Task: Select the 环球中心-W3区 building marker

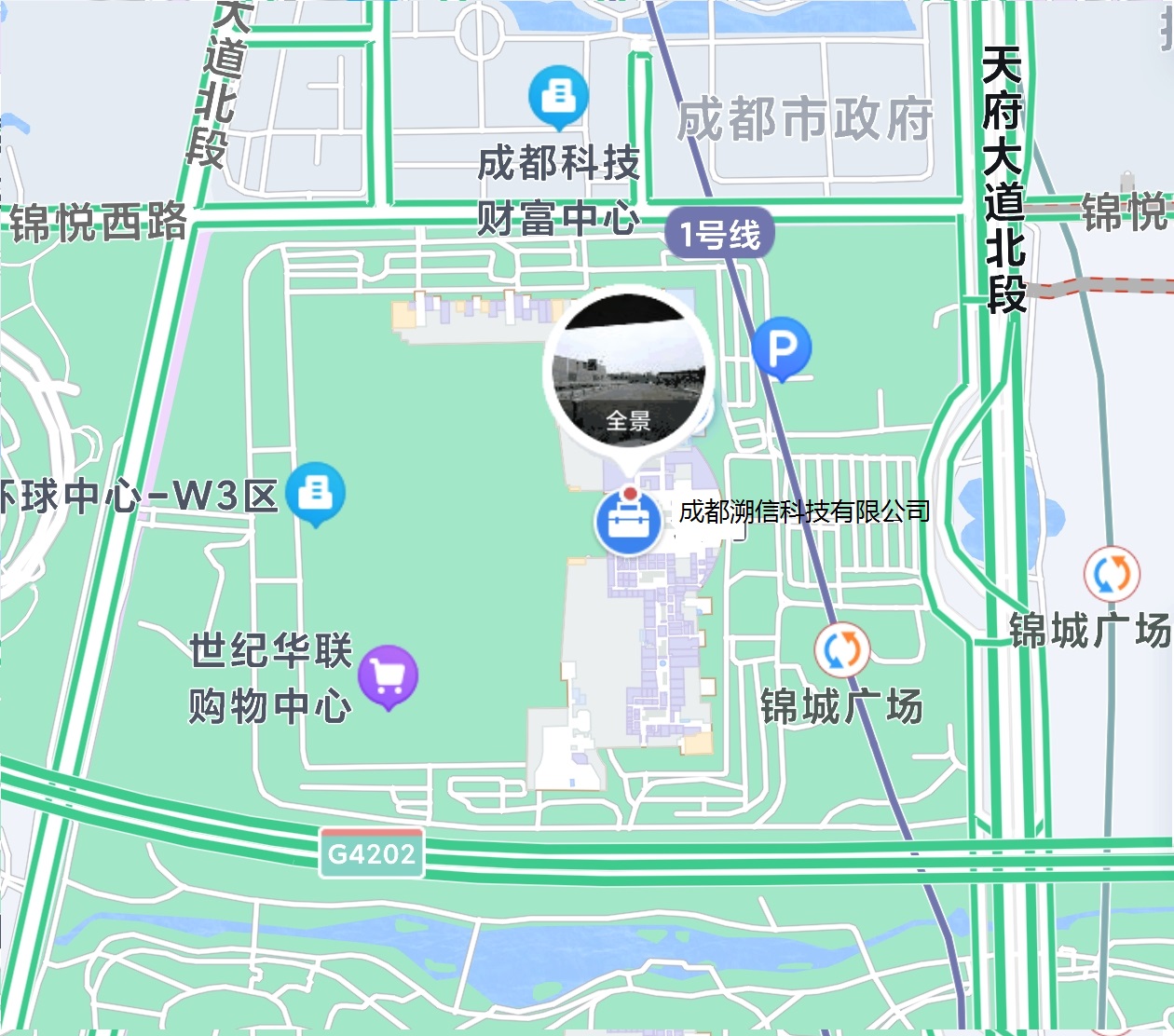Action: [316, 492]
